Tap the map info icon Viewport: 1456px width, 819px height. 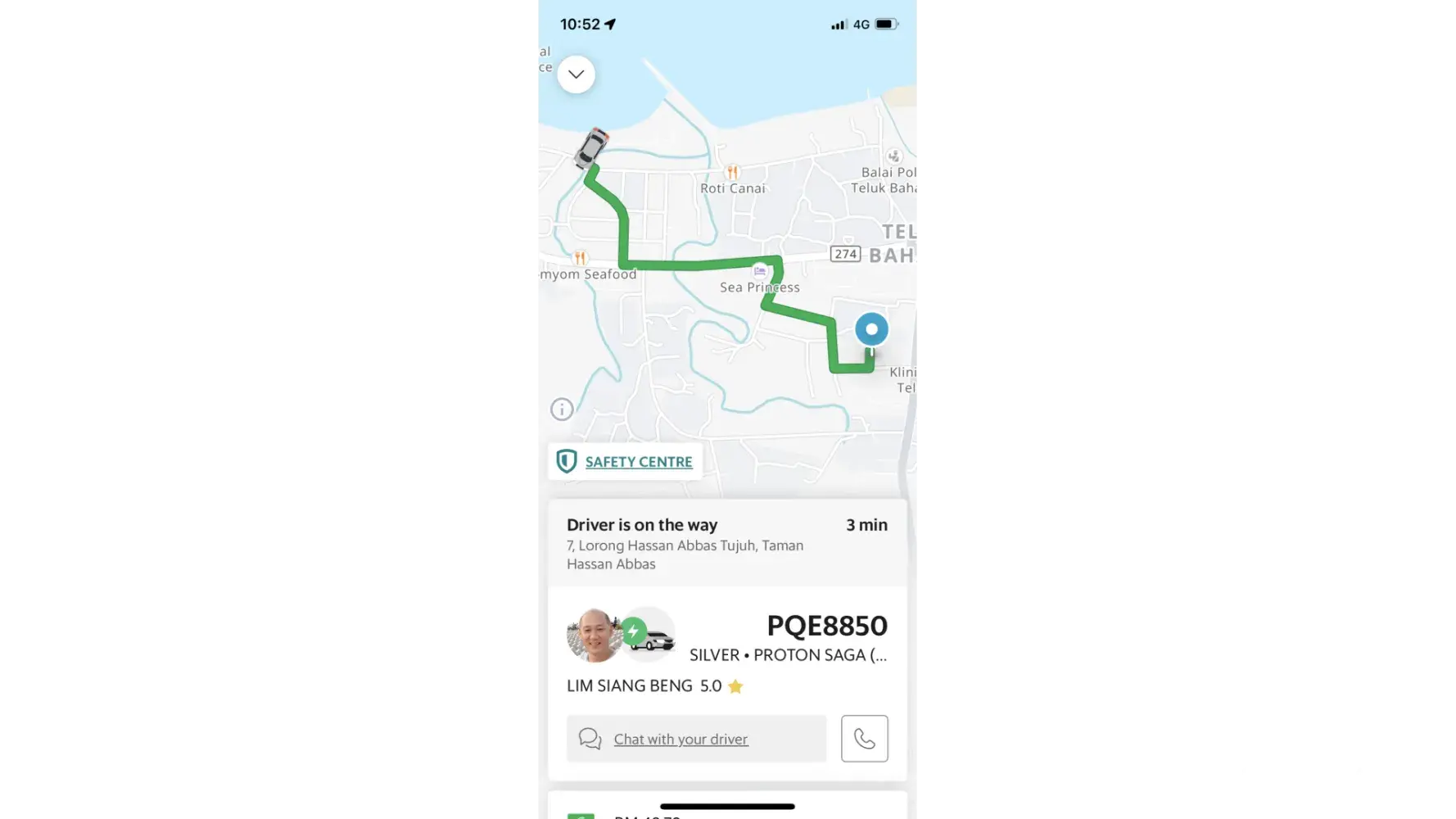point(562,409)
